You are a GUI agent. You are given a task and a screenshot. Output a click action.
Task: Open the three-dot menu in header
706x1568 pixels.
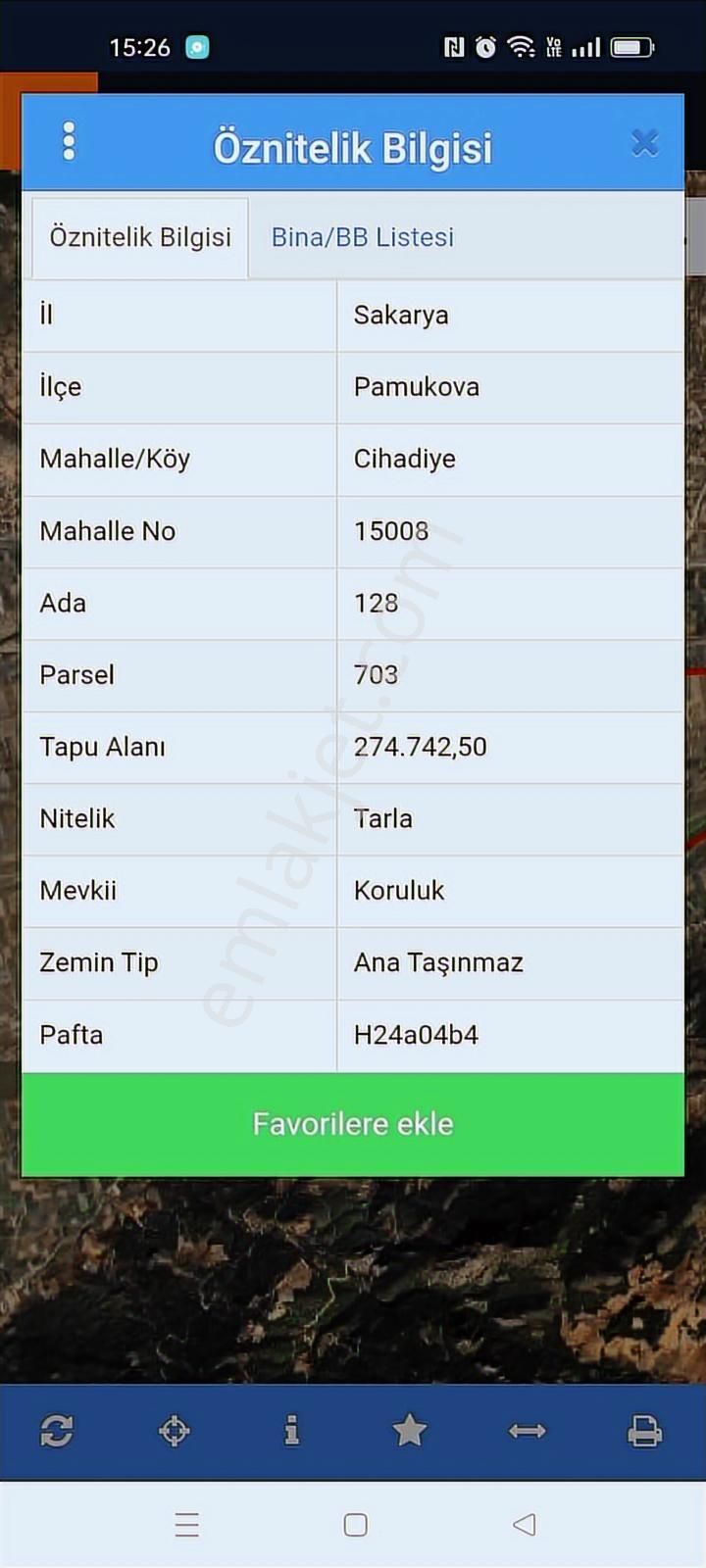(69, 141)
